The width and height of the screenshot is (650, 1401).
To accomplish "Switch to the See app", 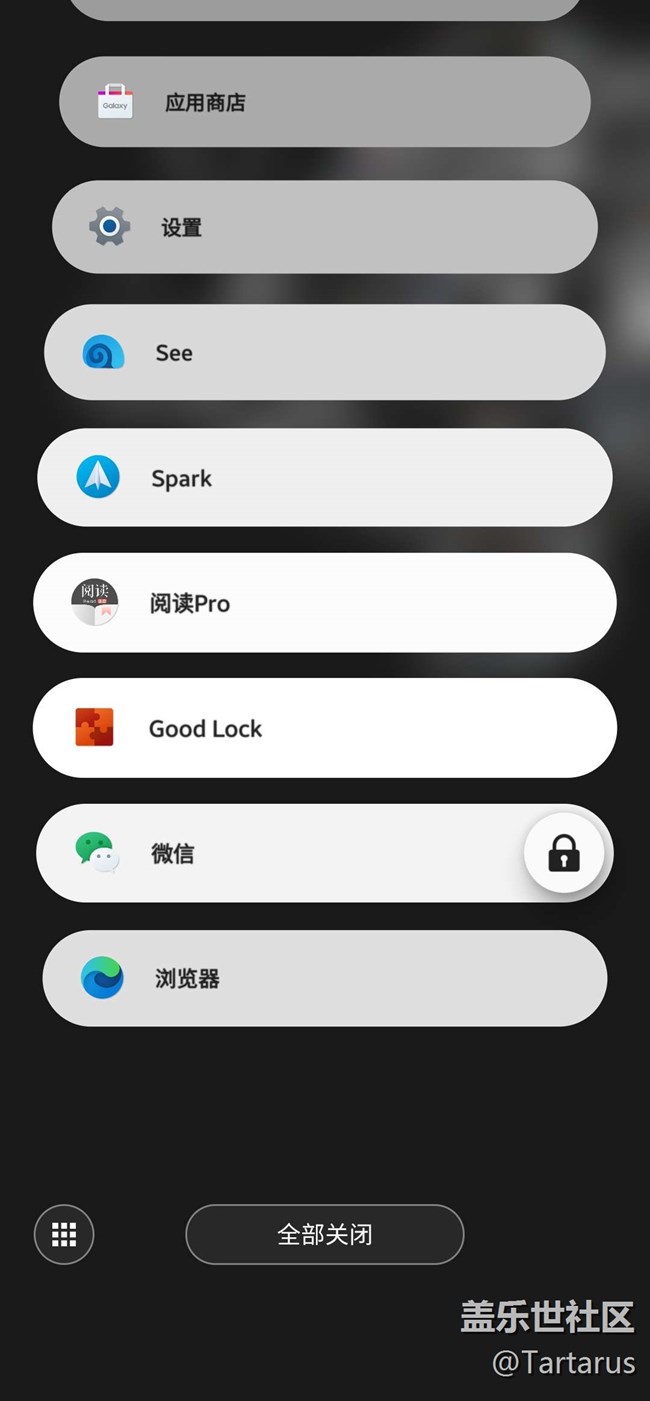I will point(324,352).
